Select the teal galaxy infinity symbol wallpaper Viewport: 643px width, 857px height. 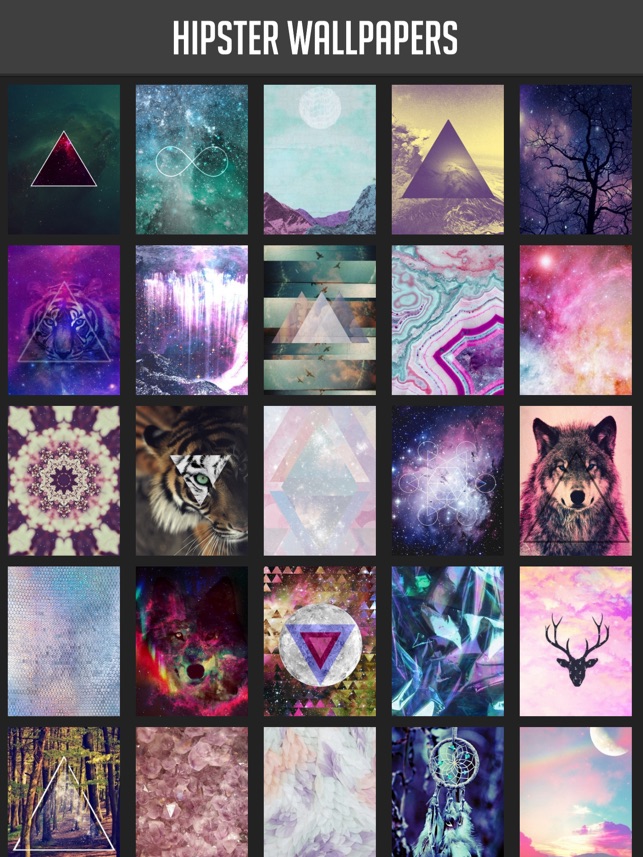(192, 159)
